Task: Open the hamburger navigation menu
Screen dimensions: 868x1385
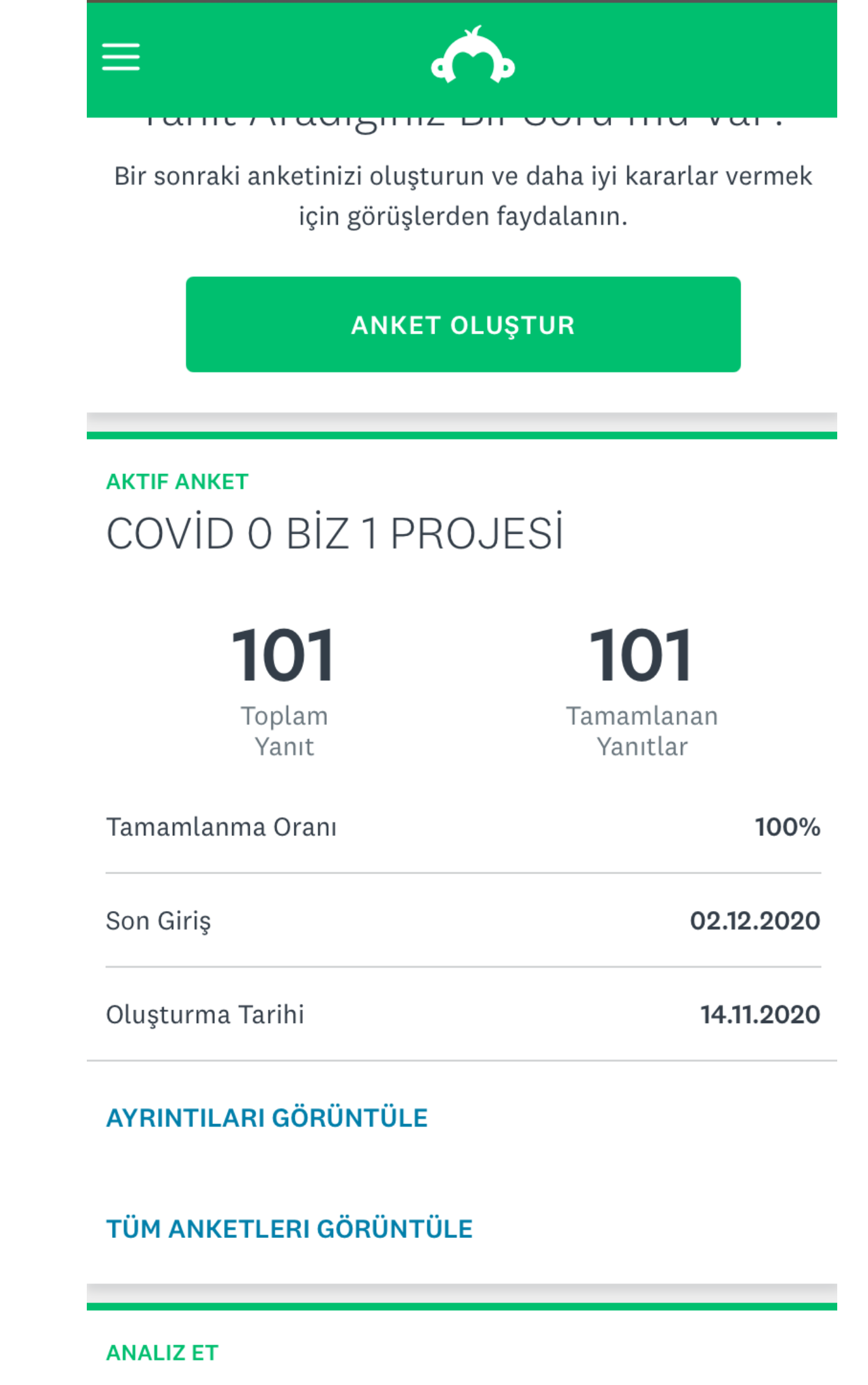Action: point(121,56)
